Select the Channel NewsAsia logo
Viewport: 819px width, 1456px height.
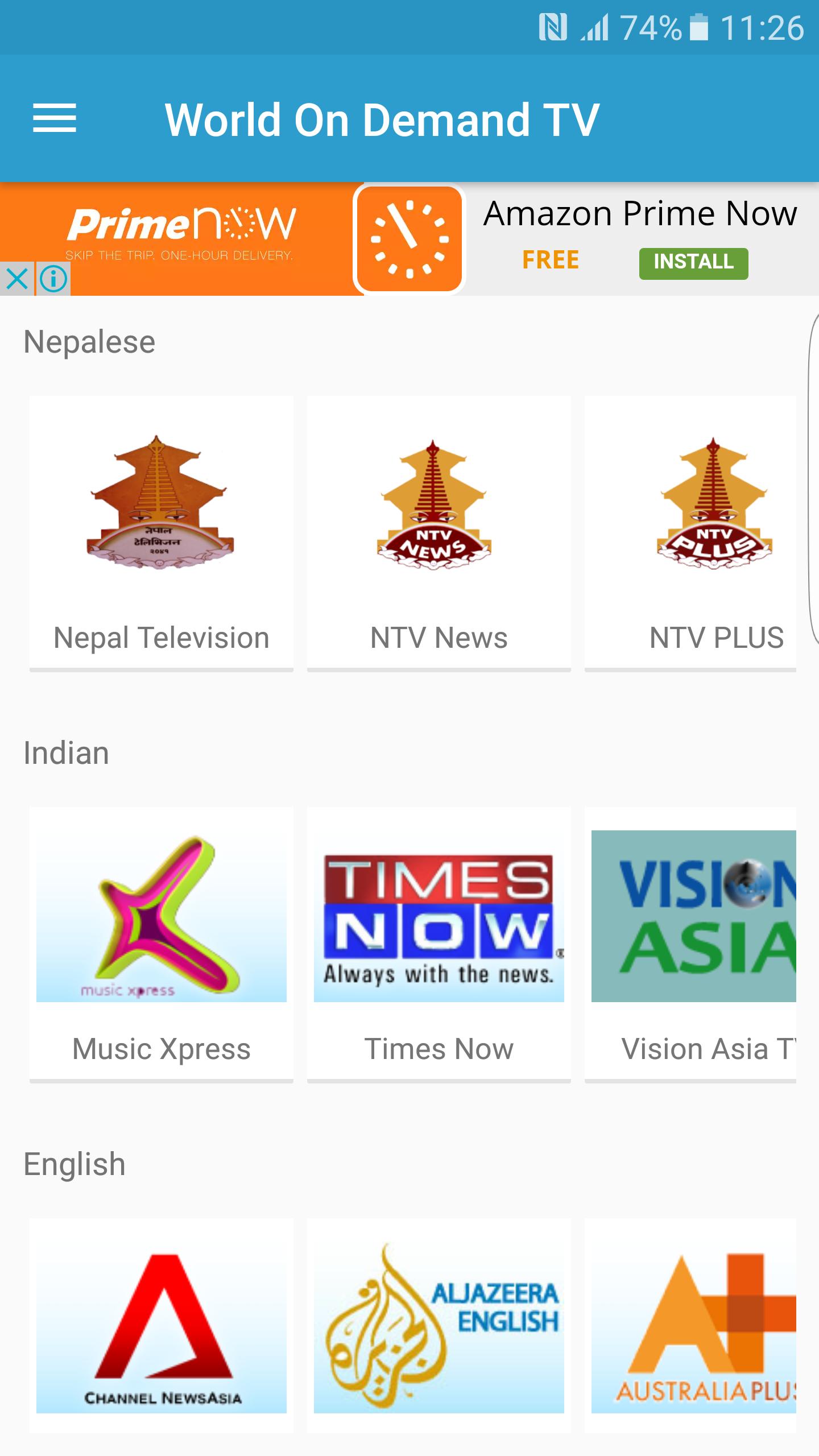coord(161,1325)
